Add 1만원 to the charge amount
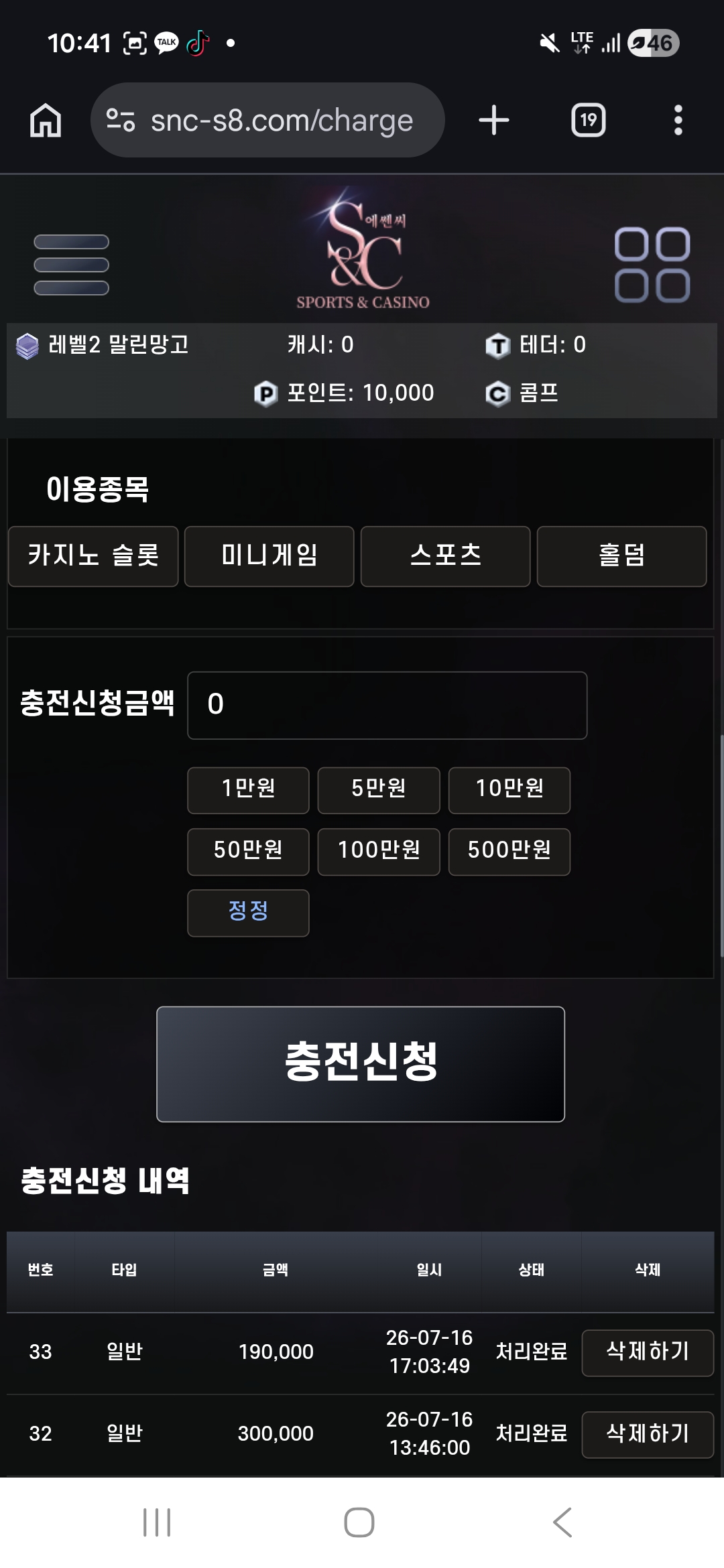Viewport: 724px width, 1568px height. [x=248, y=790]
